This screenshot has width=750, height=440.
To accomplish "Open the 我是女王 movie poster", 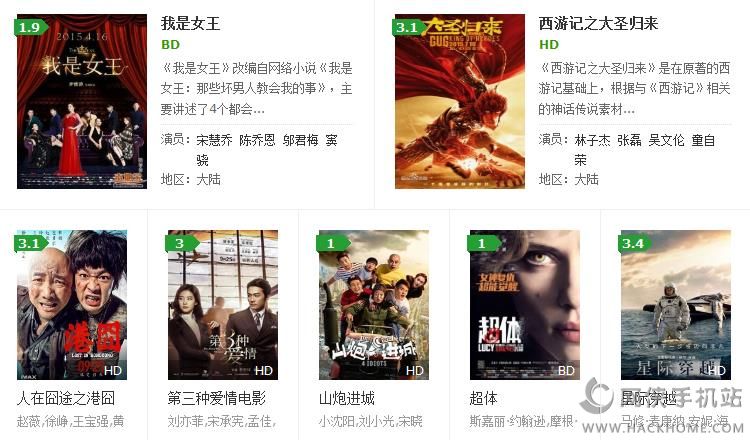I will pyautogui.click(x=82, y=101).
